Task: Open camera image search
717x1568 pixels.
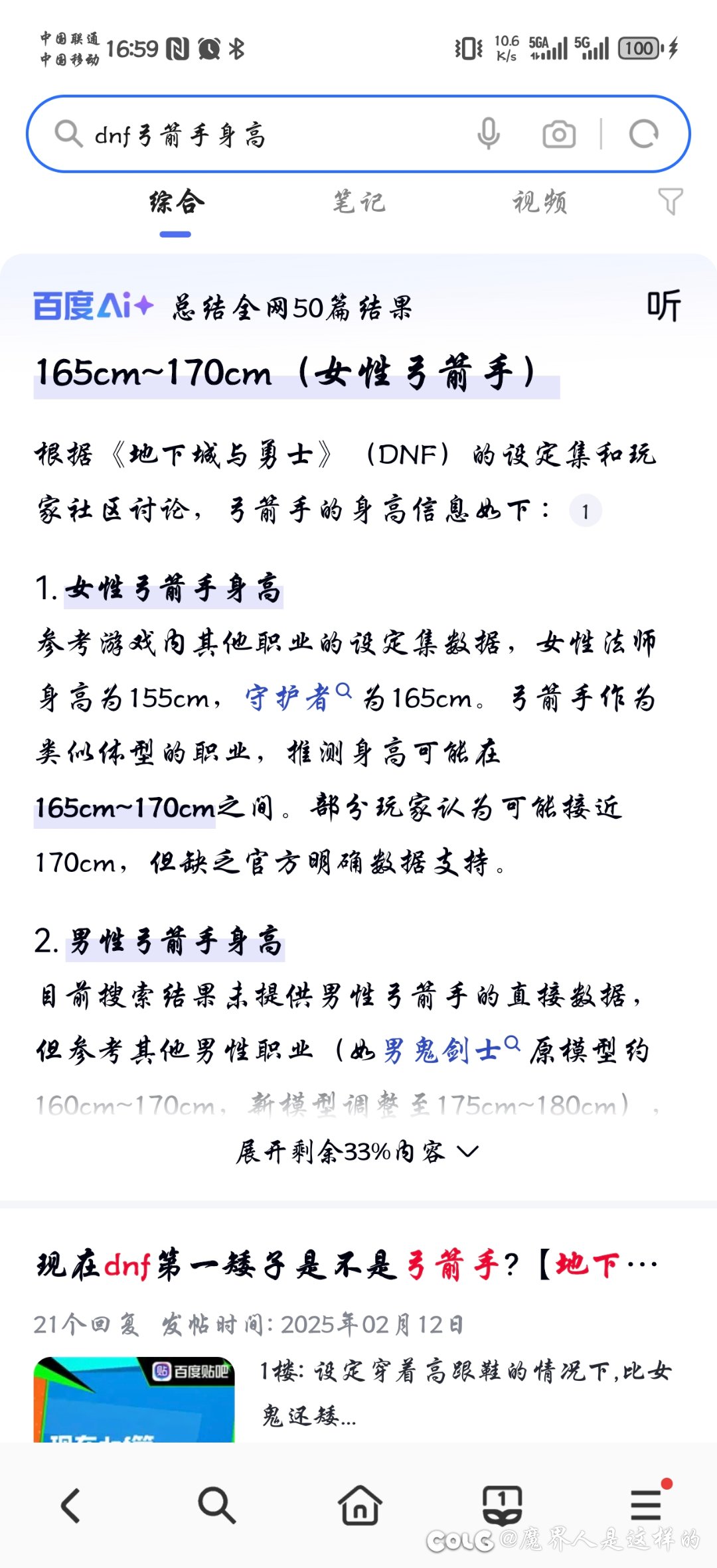Action: [559, 135]
